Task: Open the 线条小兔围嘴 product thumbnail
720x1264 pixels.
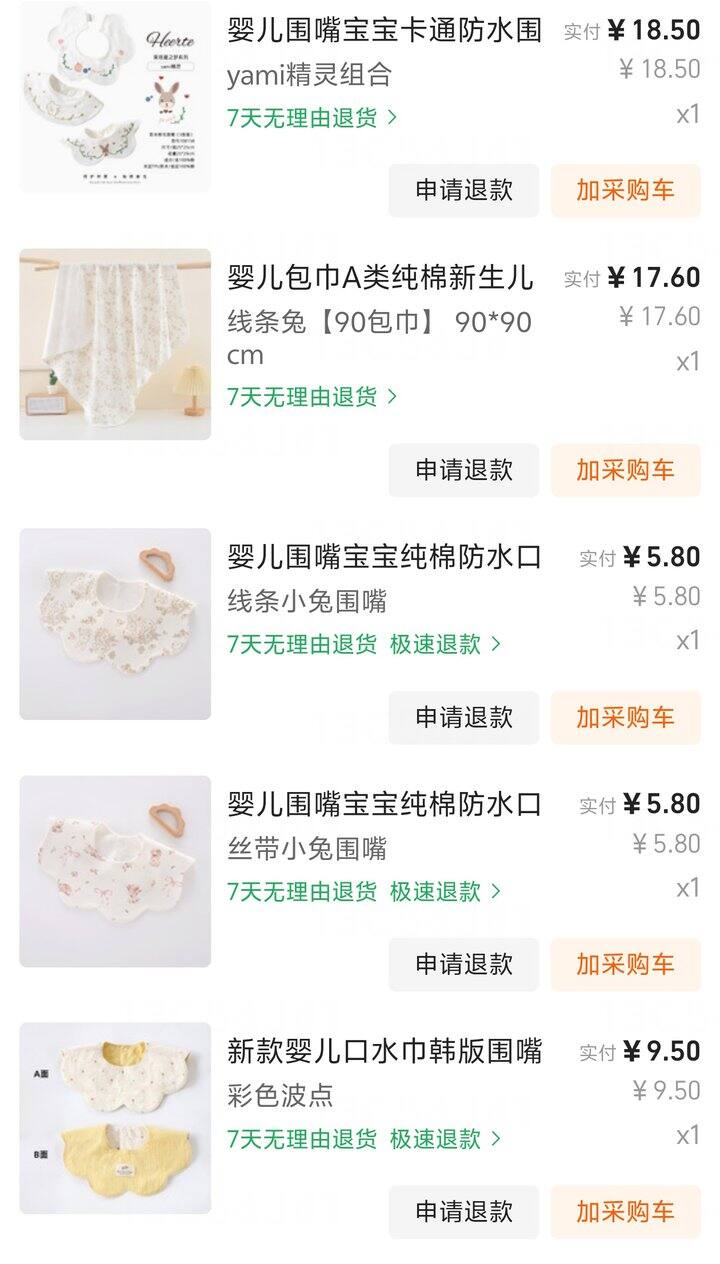Action: [115, 624]
